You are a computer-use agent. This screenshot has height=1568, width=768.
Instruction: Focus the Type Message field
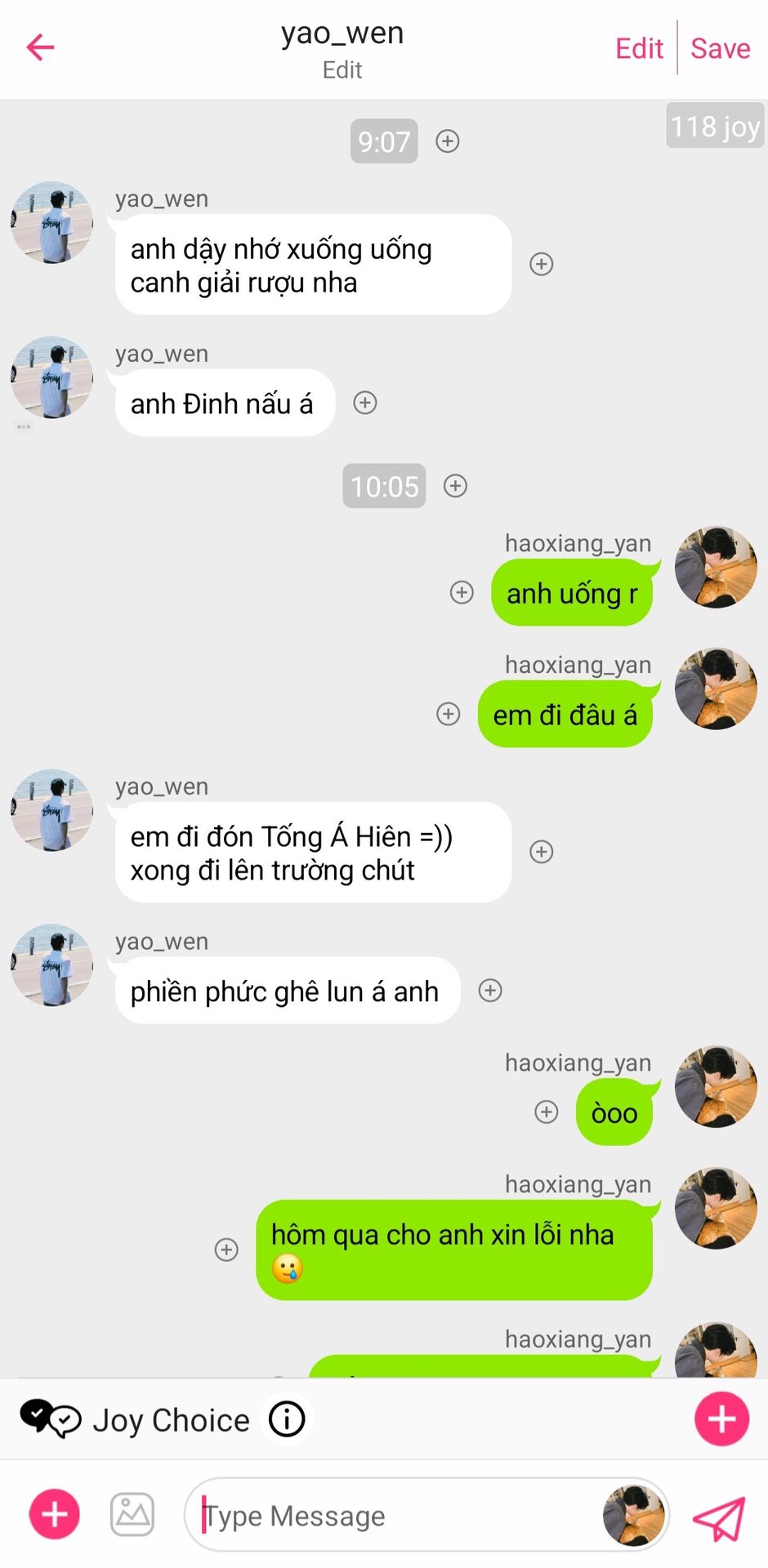click(x=392, y=1516)
